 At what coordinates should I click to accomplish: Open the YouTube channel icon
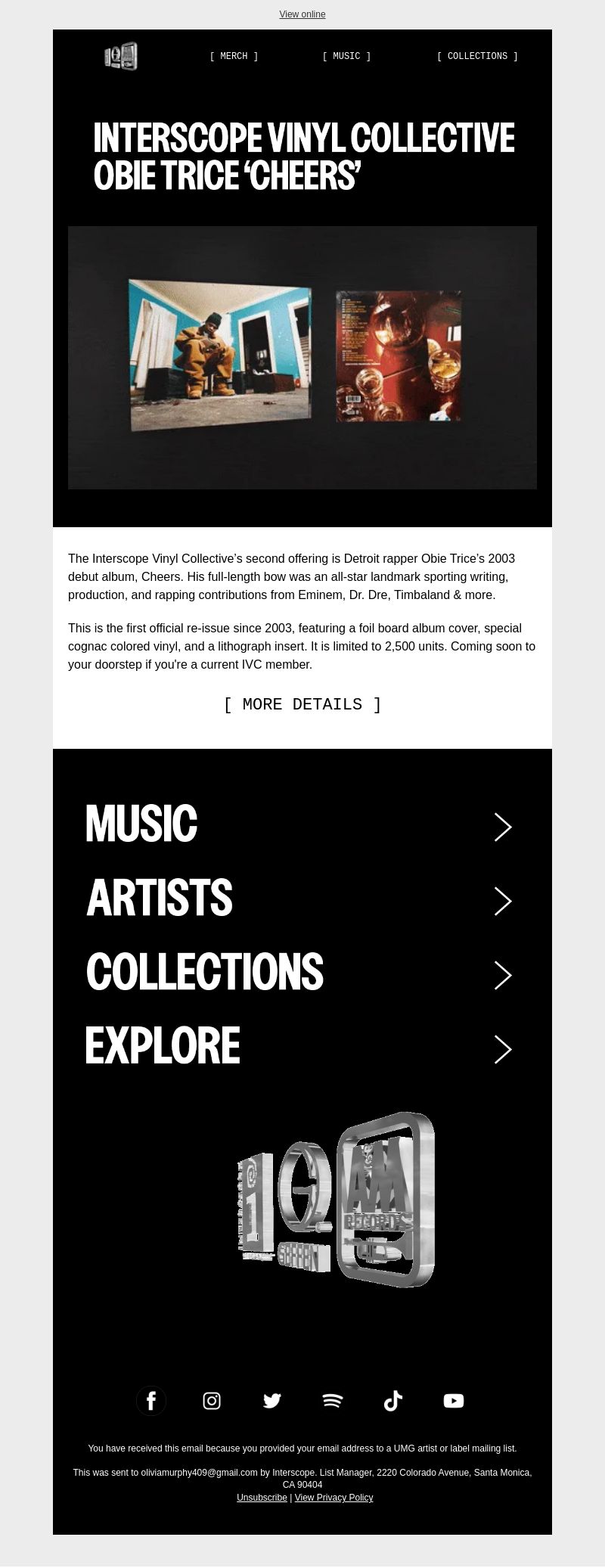click(x=454, y=1401)
